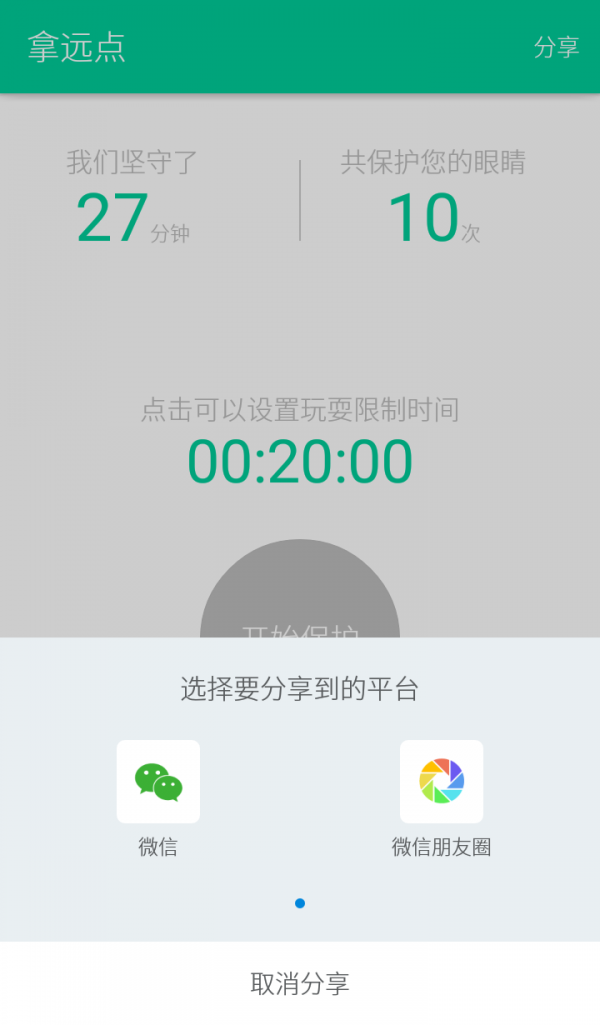Screen dimensions: 600x1025
Task: Share to WeChat Moments (微信朋友圈)
Action: click(x=441, y=782)
